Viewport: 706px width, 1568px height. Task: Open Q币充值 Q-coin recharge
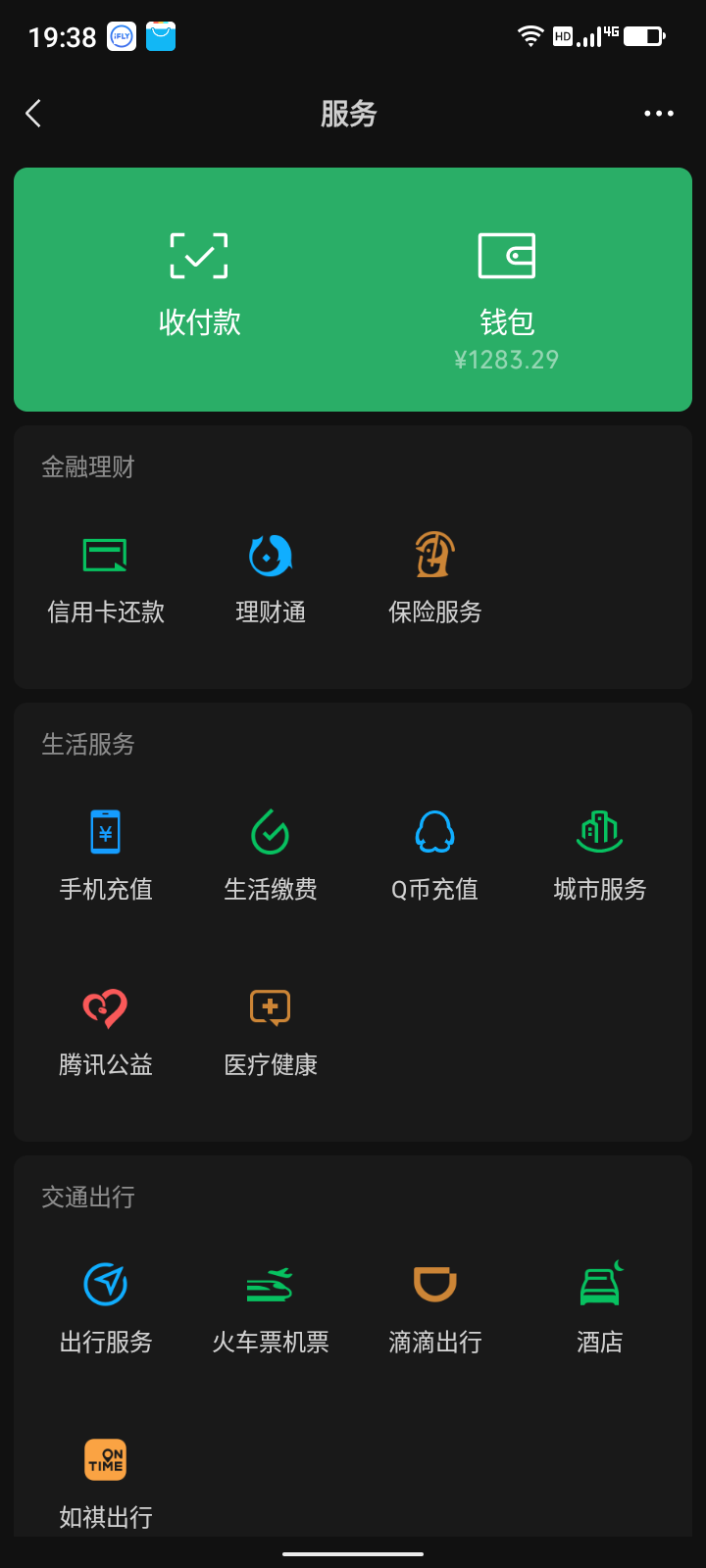[434, 855]
